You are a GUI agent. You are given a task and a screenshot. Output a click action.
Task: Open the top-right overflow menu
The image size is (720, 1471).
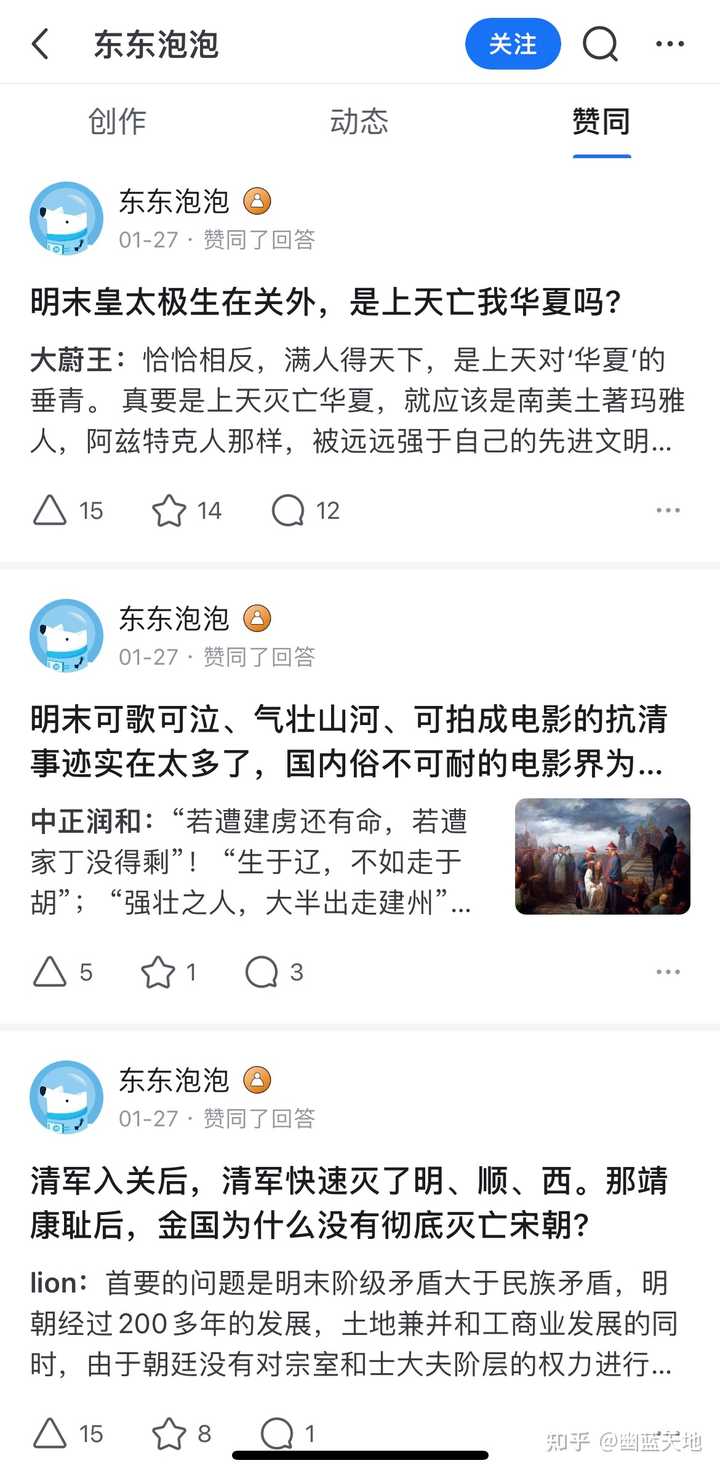(670, 44)
